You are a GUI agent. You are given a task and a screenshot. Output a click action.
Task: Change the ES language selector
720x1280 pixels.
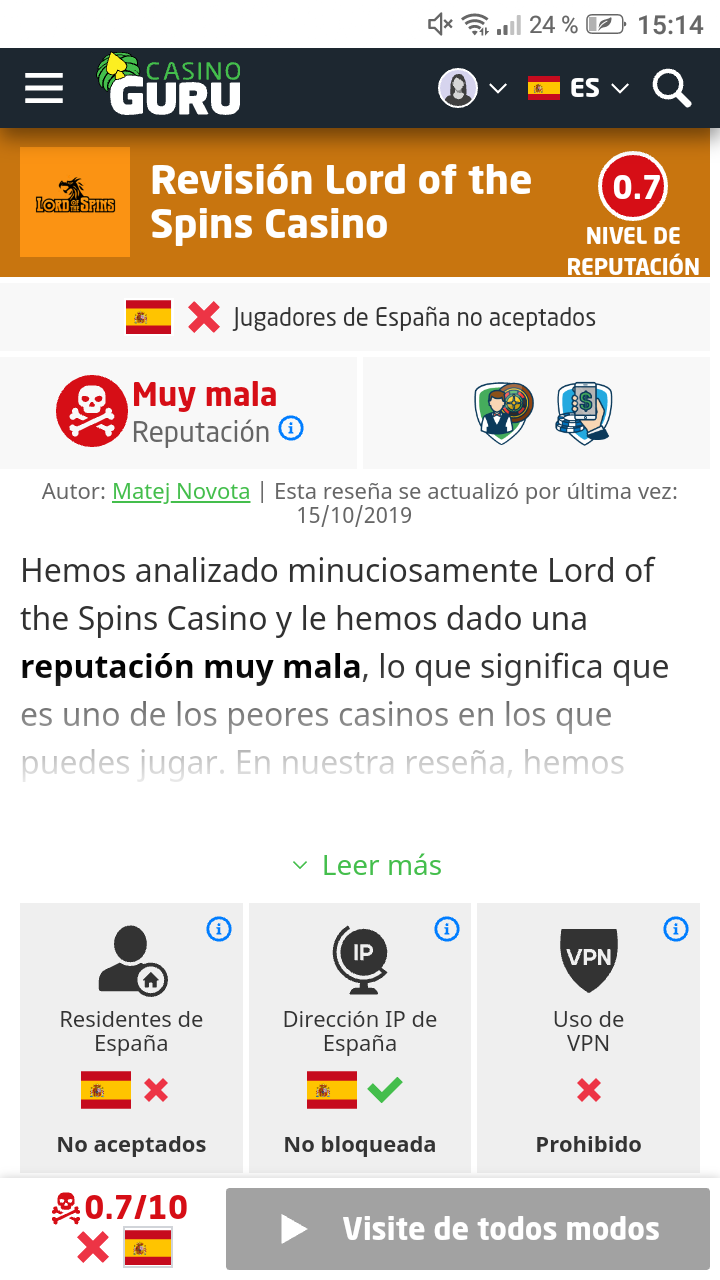(579, 88)
